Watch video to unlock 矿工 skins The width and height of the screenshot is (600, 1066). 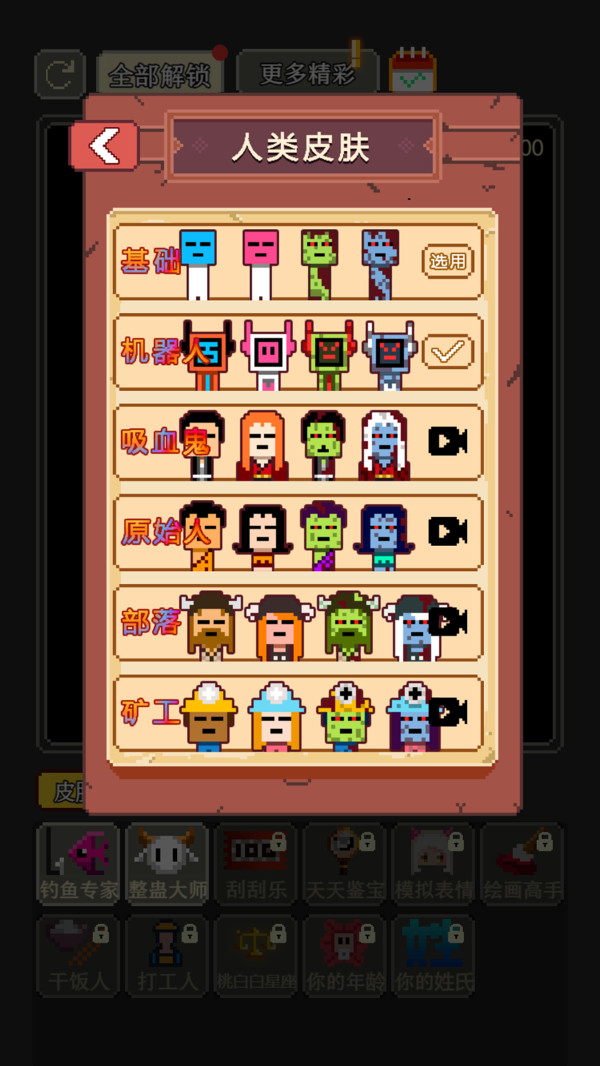tap(447, 711)
